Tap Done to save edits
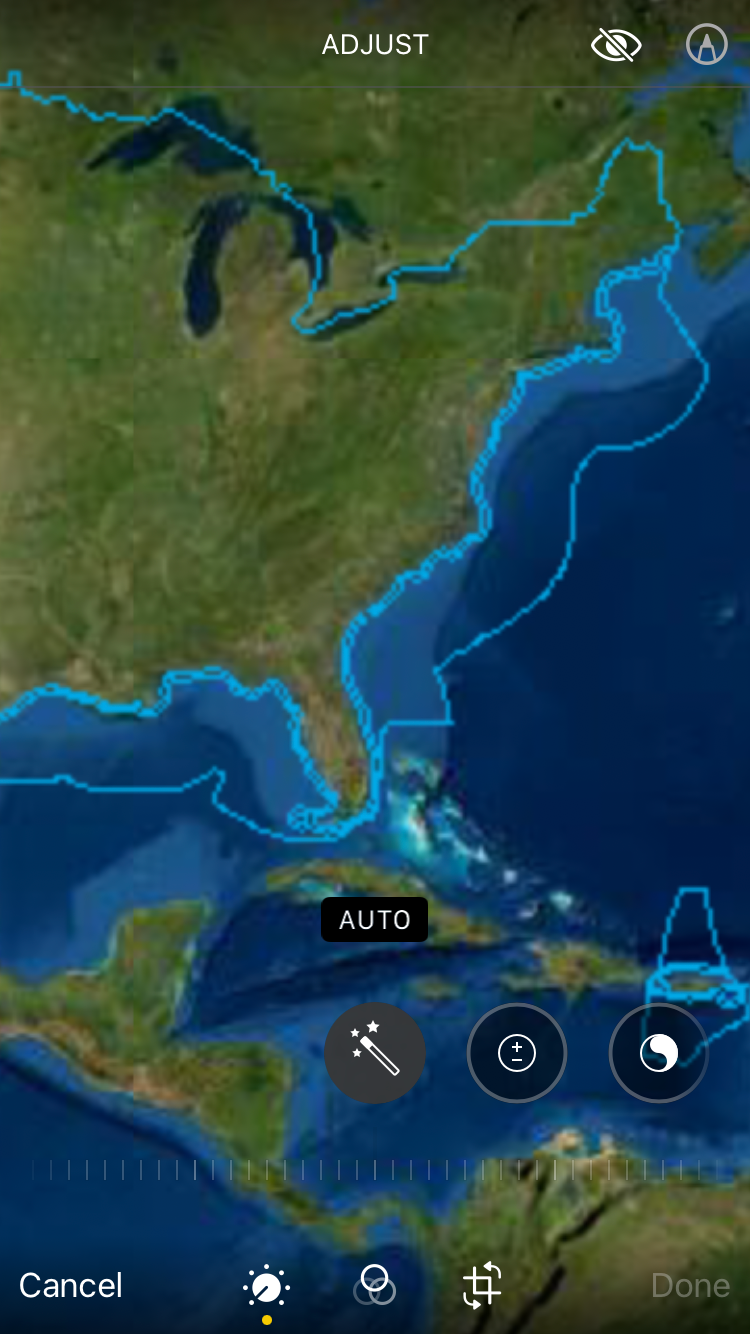Viewport: 750px width, 1334px height. [x=690, y=1285]
